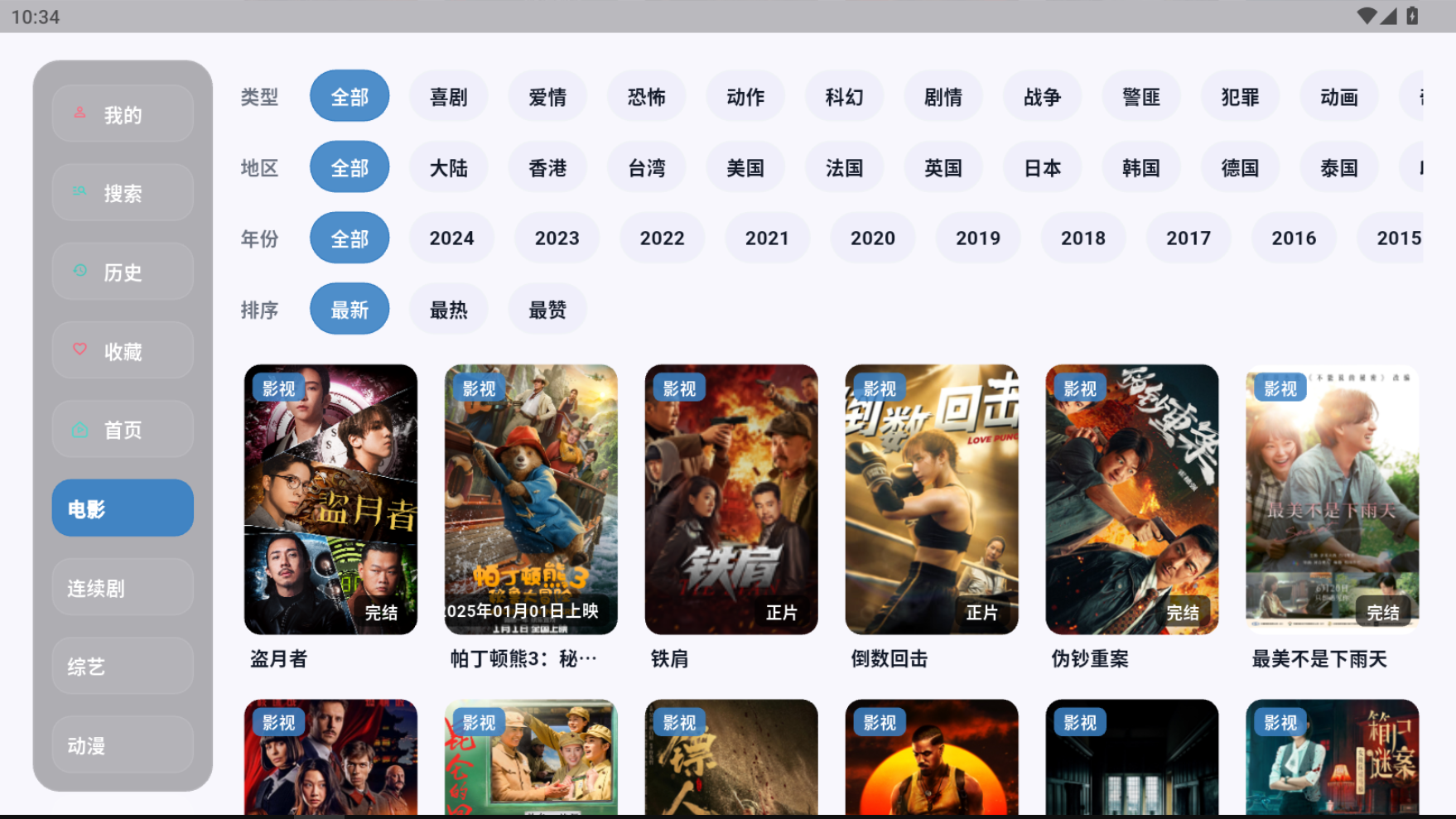Filter region by 香港

point(547,167)
